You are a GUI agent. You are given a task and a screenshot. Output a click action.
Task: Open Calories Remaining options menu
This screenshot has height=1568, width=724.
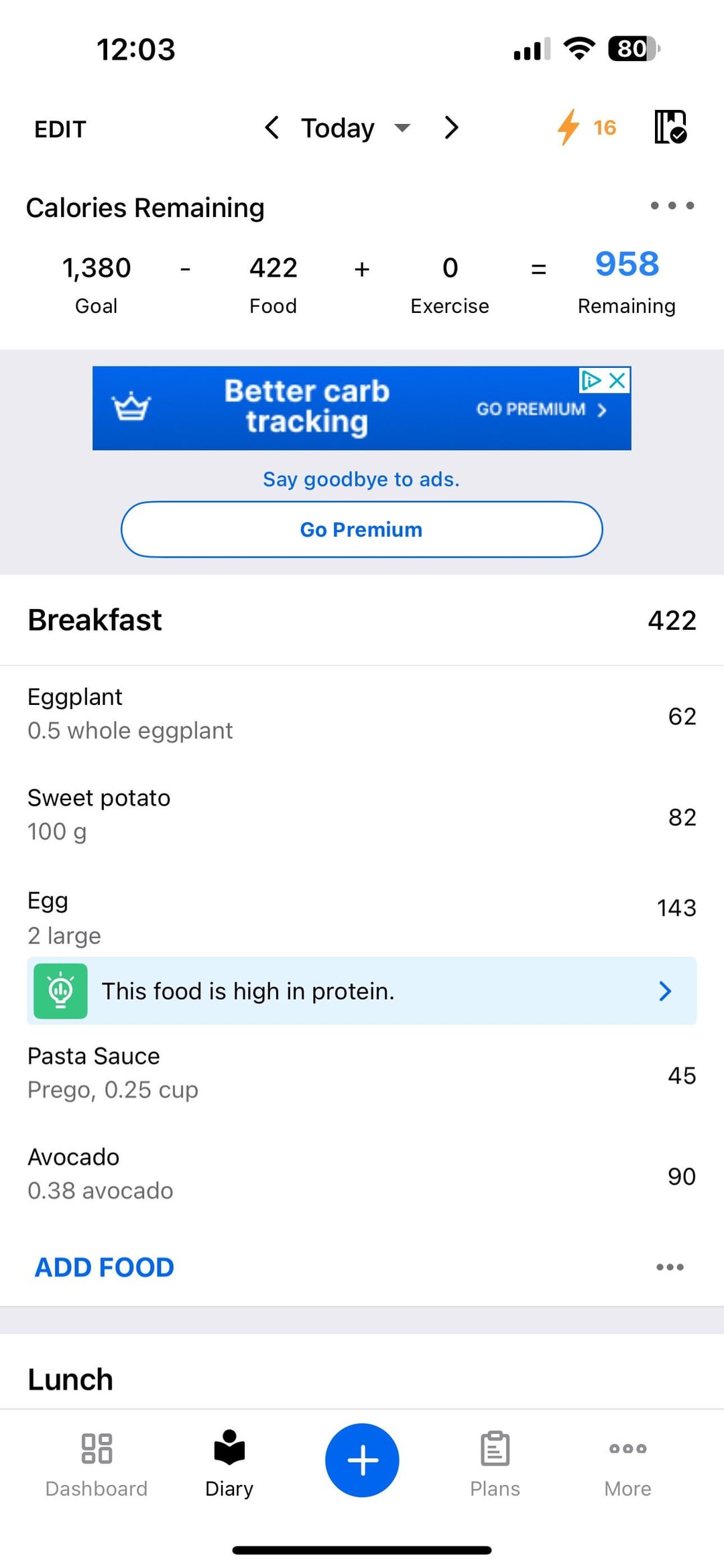click(672, 206)
